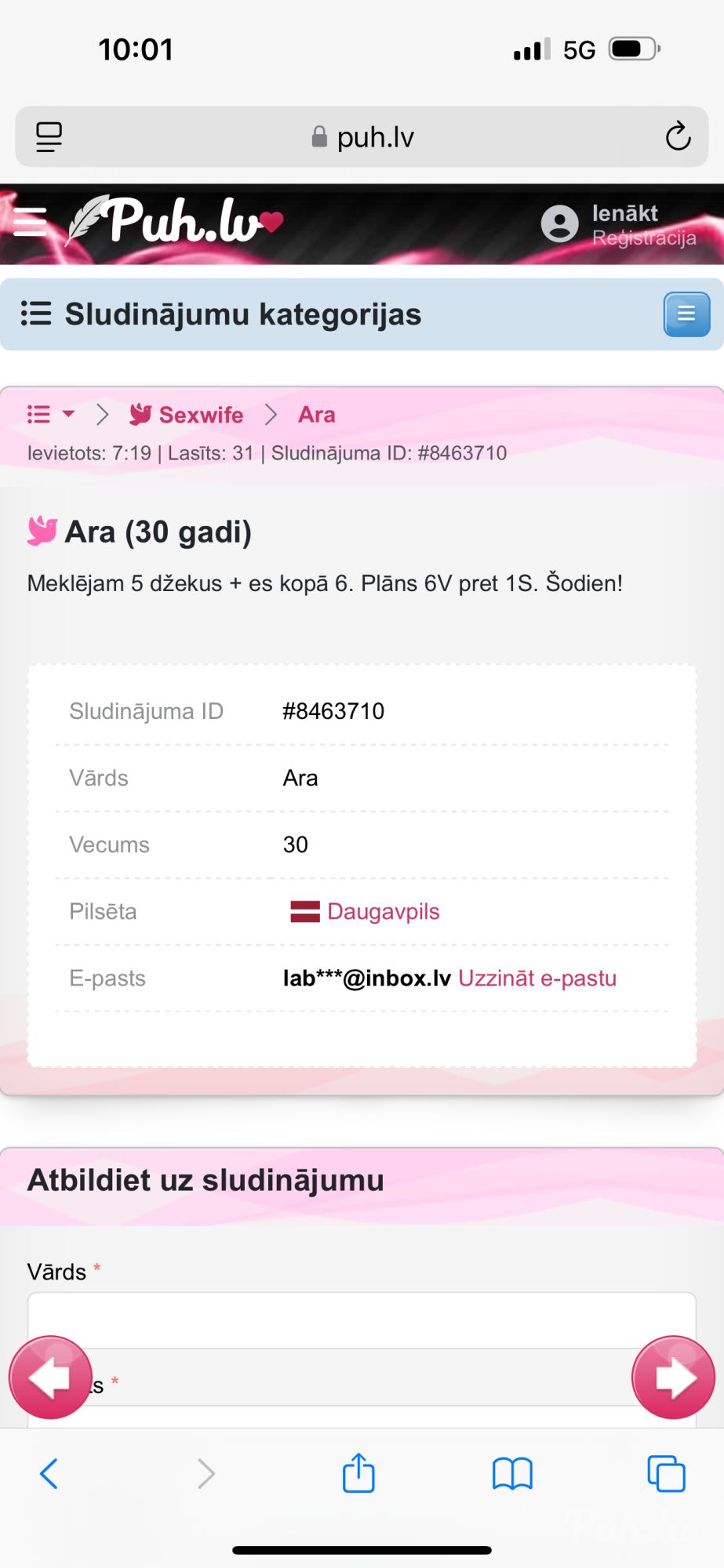
Task: Open the hamburger menu in the header
Action: click(30, 222)
